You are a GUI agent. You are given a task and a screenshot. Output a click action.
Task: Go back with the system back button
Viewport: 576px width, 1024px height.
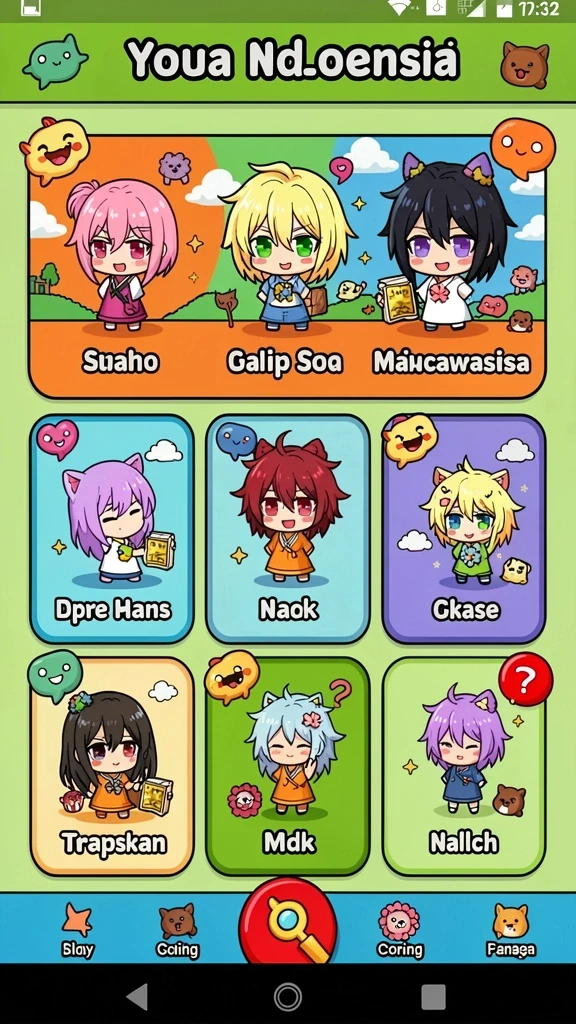click(x=137, y=997)
